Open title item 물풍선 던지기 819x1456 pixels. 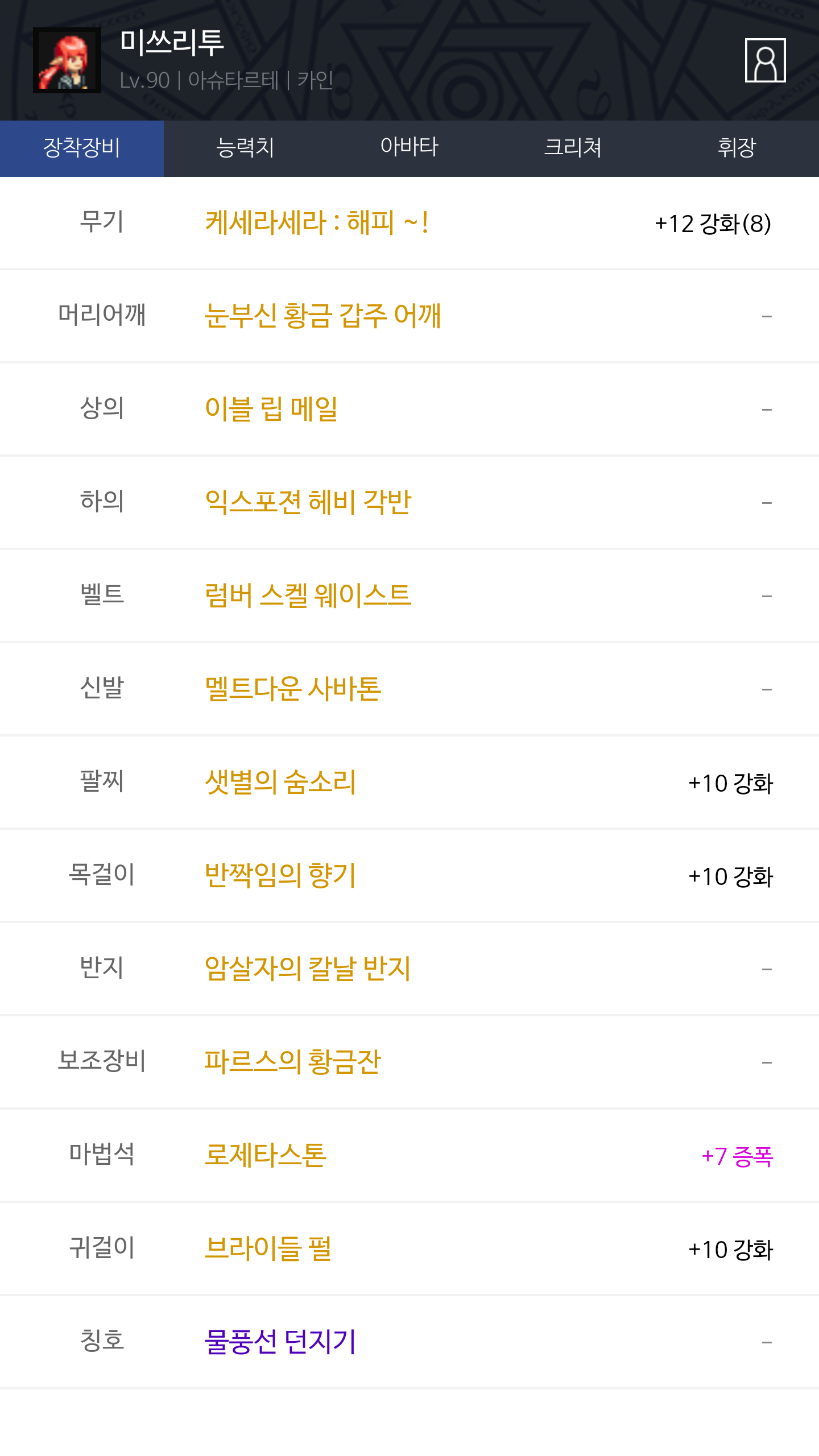[x=280, y=1342]
